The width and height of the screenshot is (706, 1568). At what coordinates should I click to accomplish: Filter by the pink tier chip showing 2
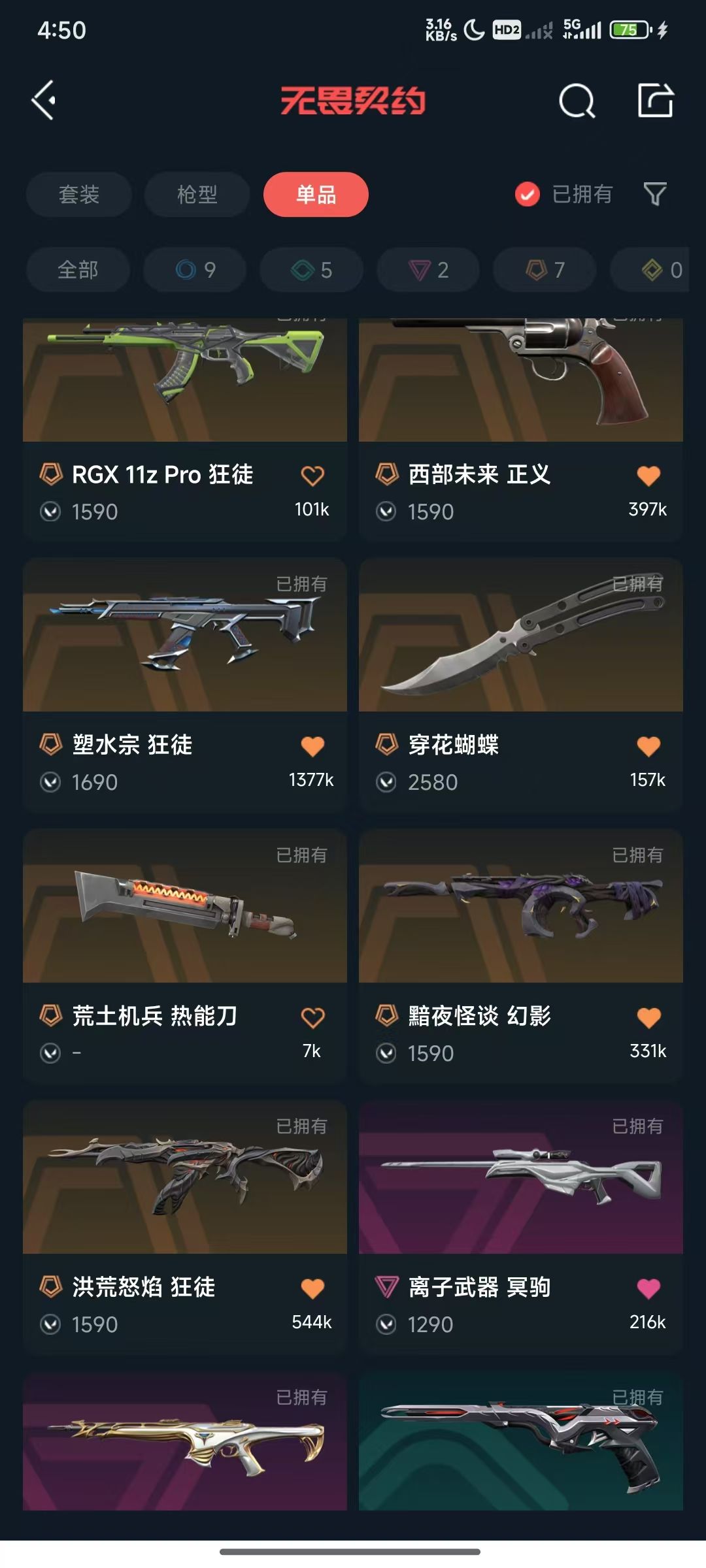[428, 270]
